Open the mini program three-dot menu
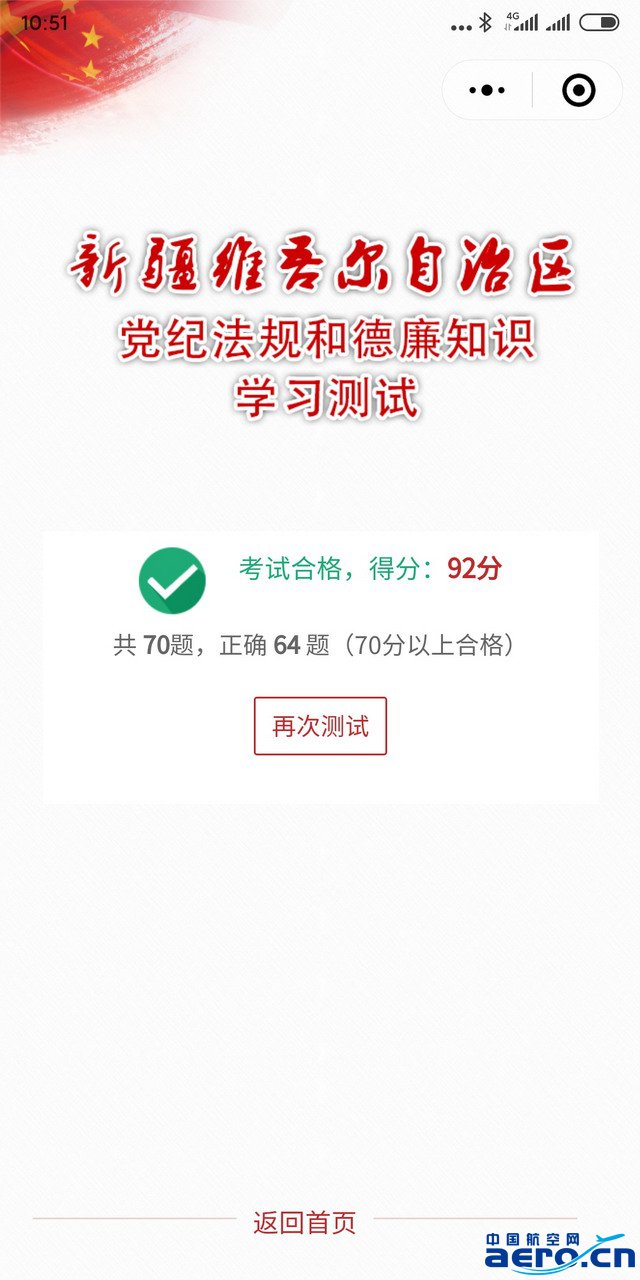The width and height of the screenshot is (640, 1280). click(487, 90)
